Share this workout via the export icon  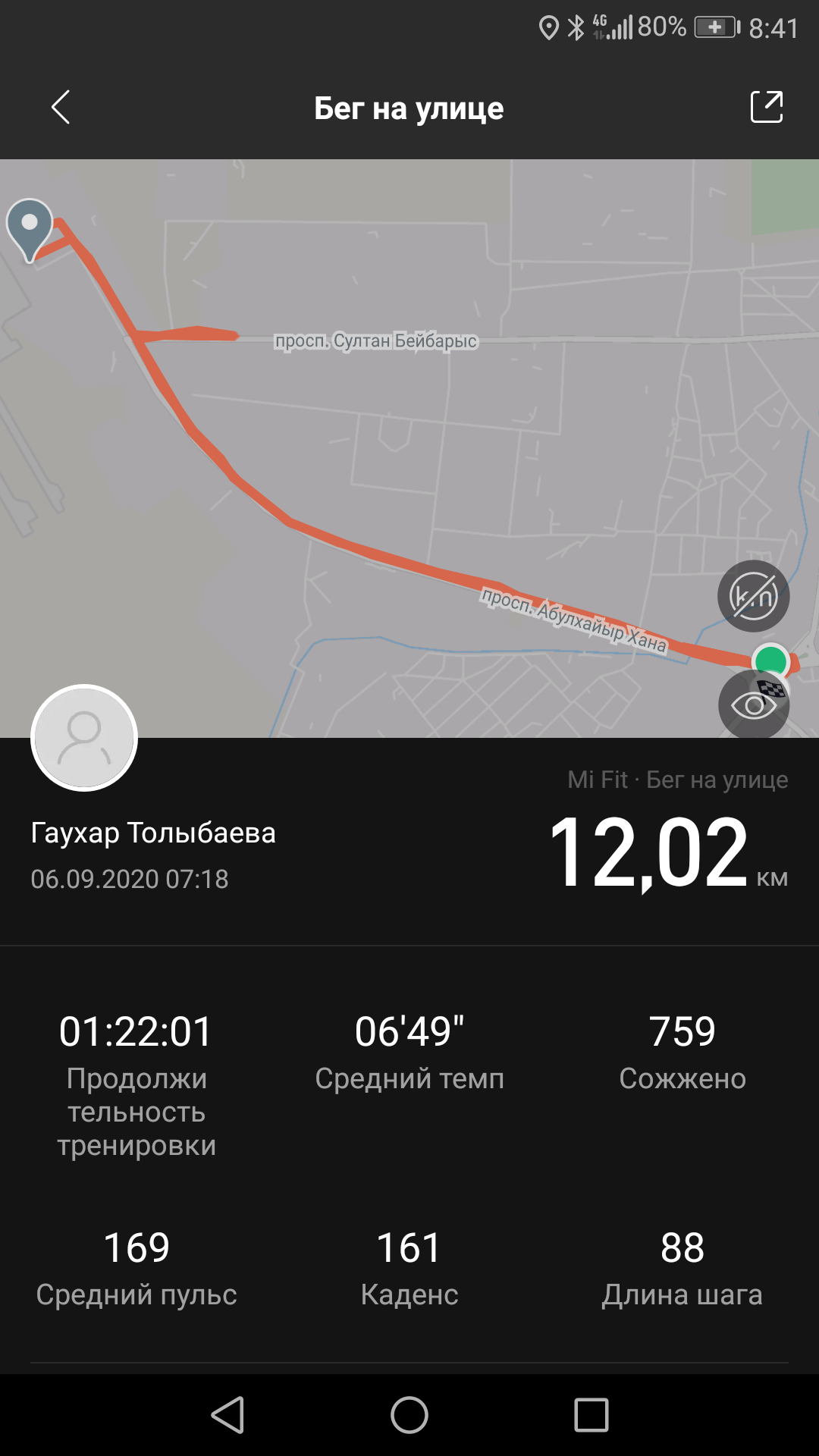point(766,107)
